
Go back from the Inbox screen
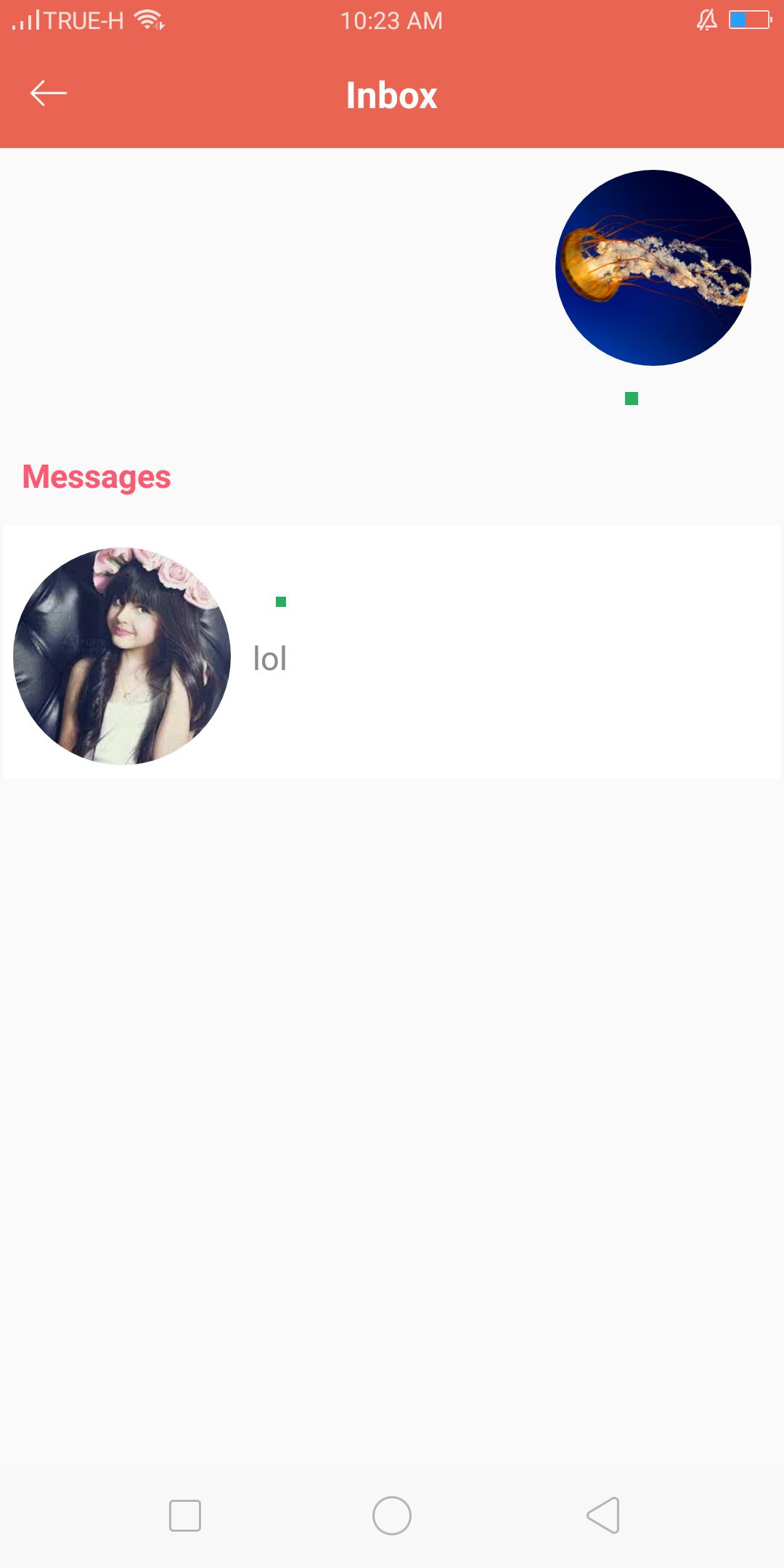tap(49, 94)
